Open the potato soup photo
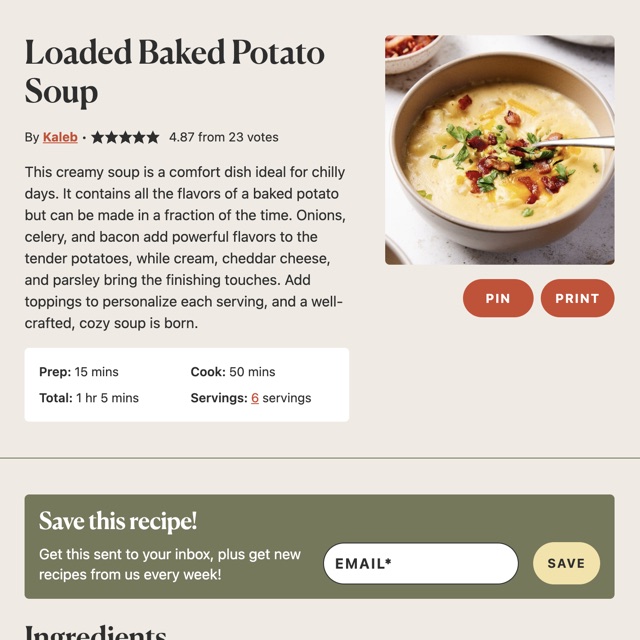Screen dimensions: 640x640 pyautogui.click(x=500, y=150)
